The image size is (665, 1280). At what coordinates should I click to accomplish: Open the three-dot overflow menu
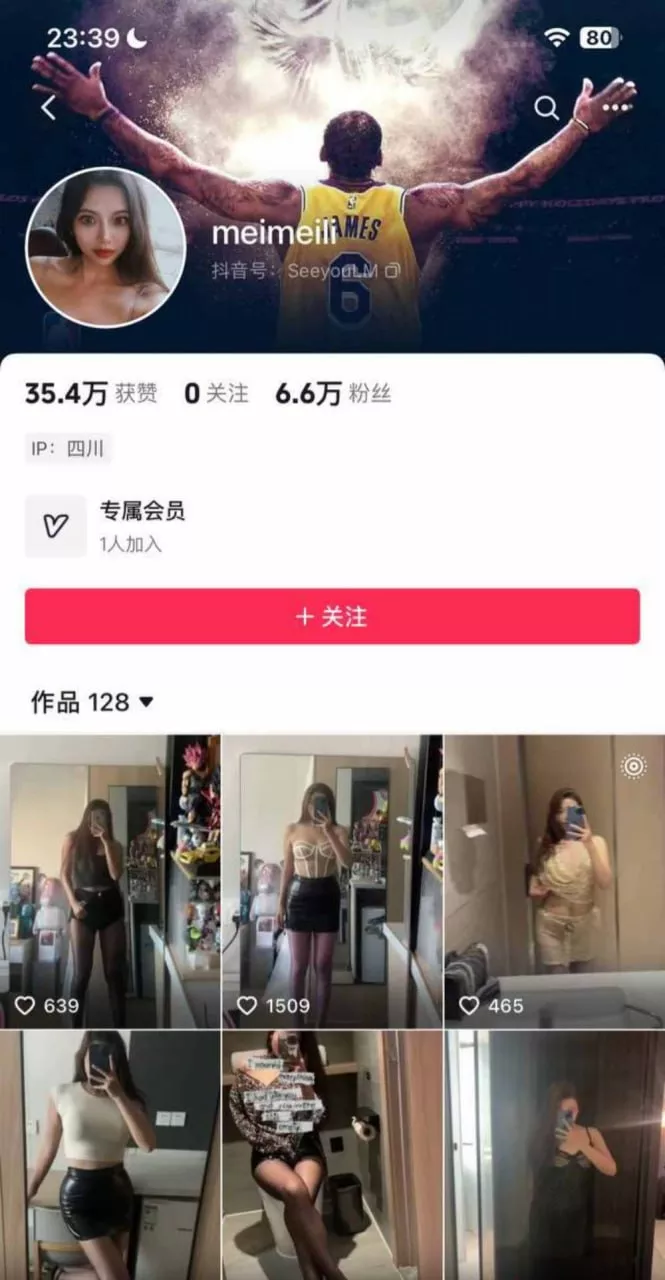click(x=617, y=107)
